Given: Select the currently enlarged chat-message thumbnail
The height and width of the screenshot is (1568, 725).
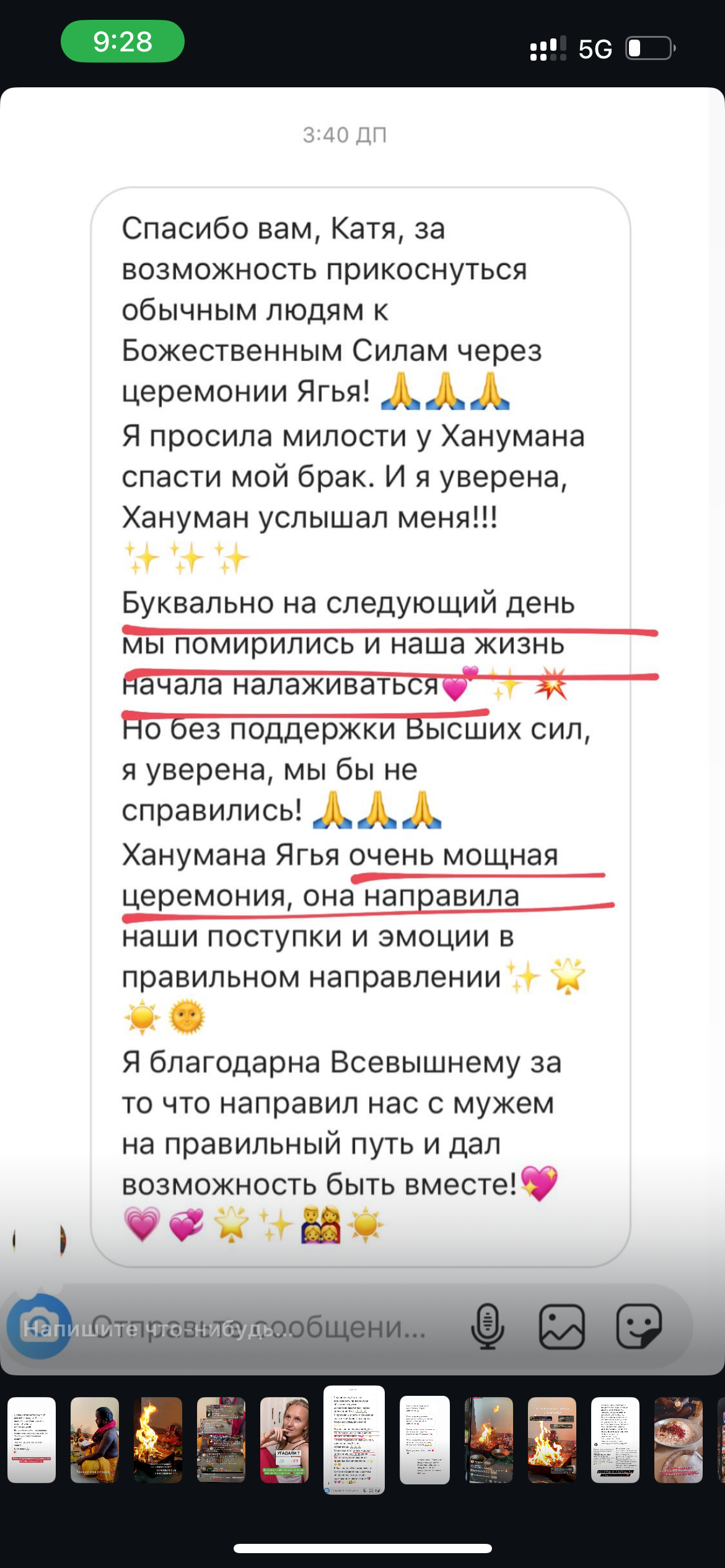Looking at the screenshot, I should [x=354, y=1439].
